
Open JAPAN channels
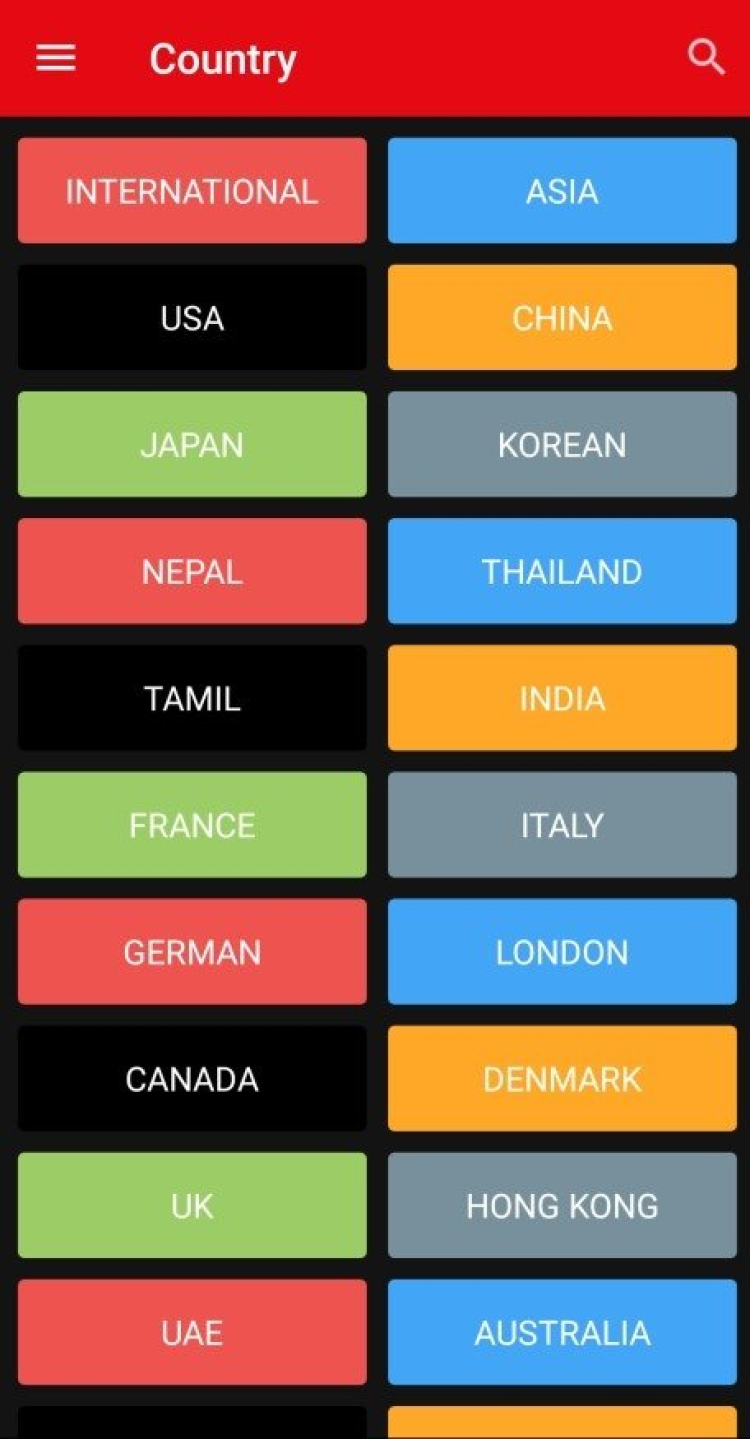pos(192,445)
